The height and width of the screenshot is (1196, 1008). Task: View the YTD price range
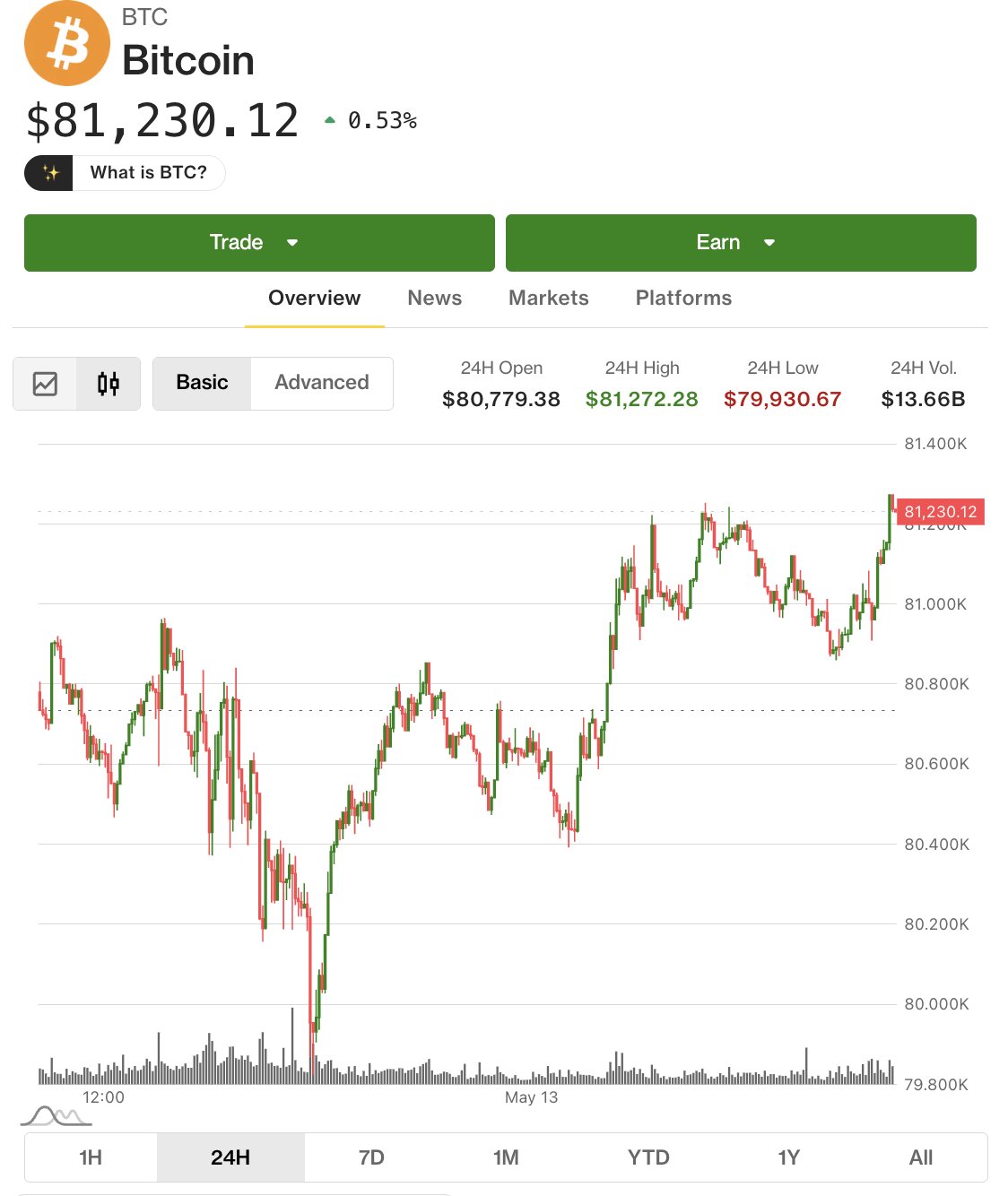pos(648,1157)
